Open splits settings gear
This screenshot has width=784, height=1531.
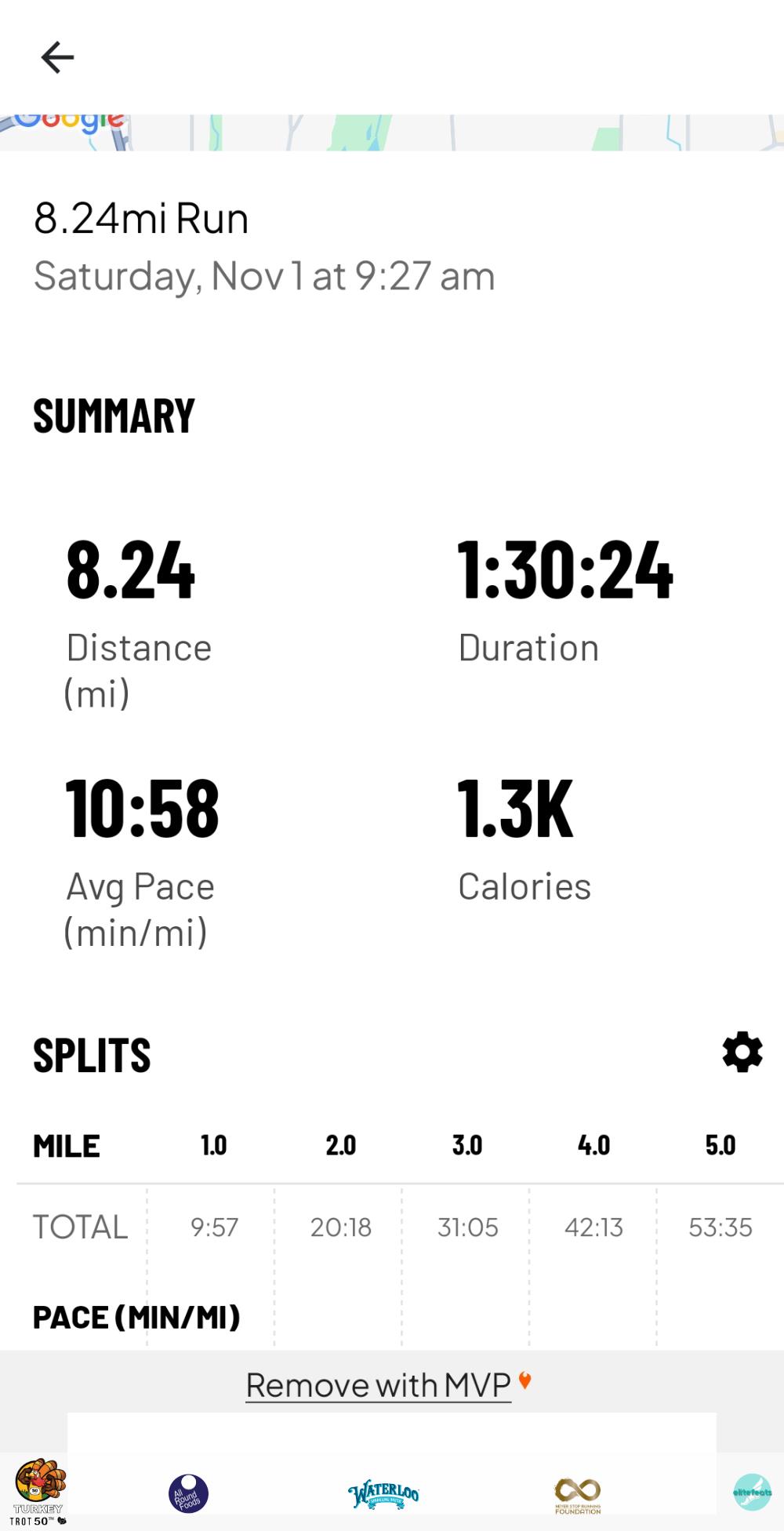(742, 1052)
